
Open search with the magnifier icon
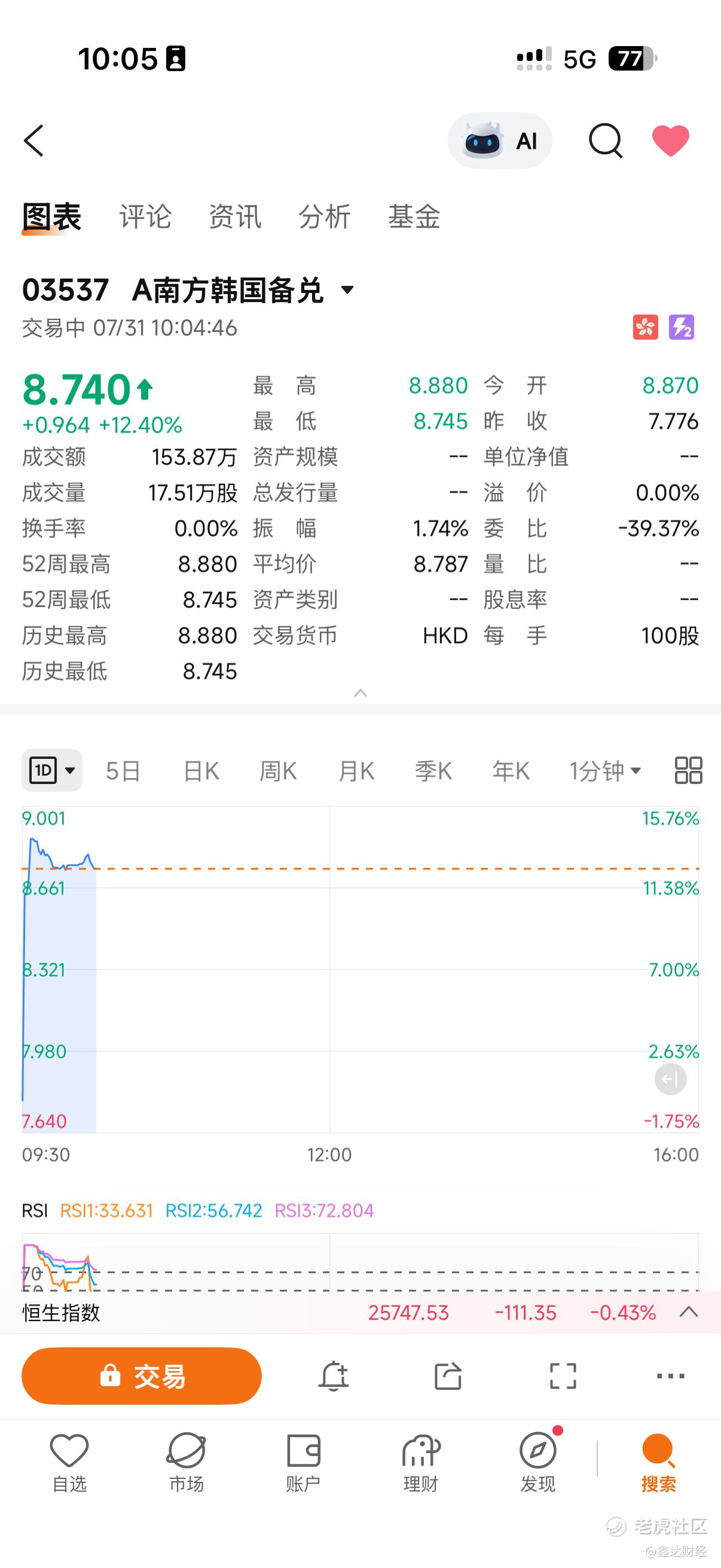point(606,141)
